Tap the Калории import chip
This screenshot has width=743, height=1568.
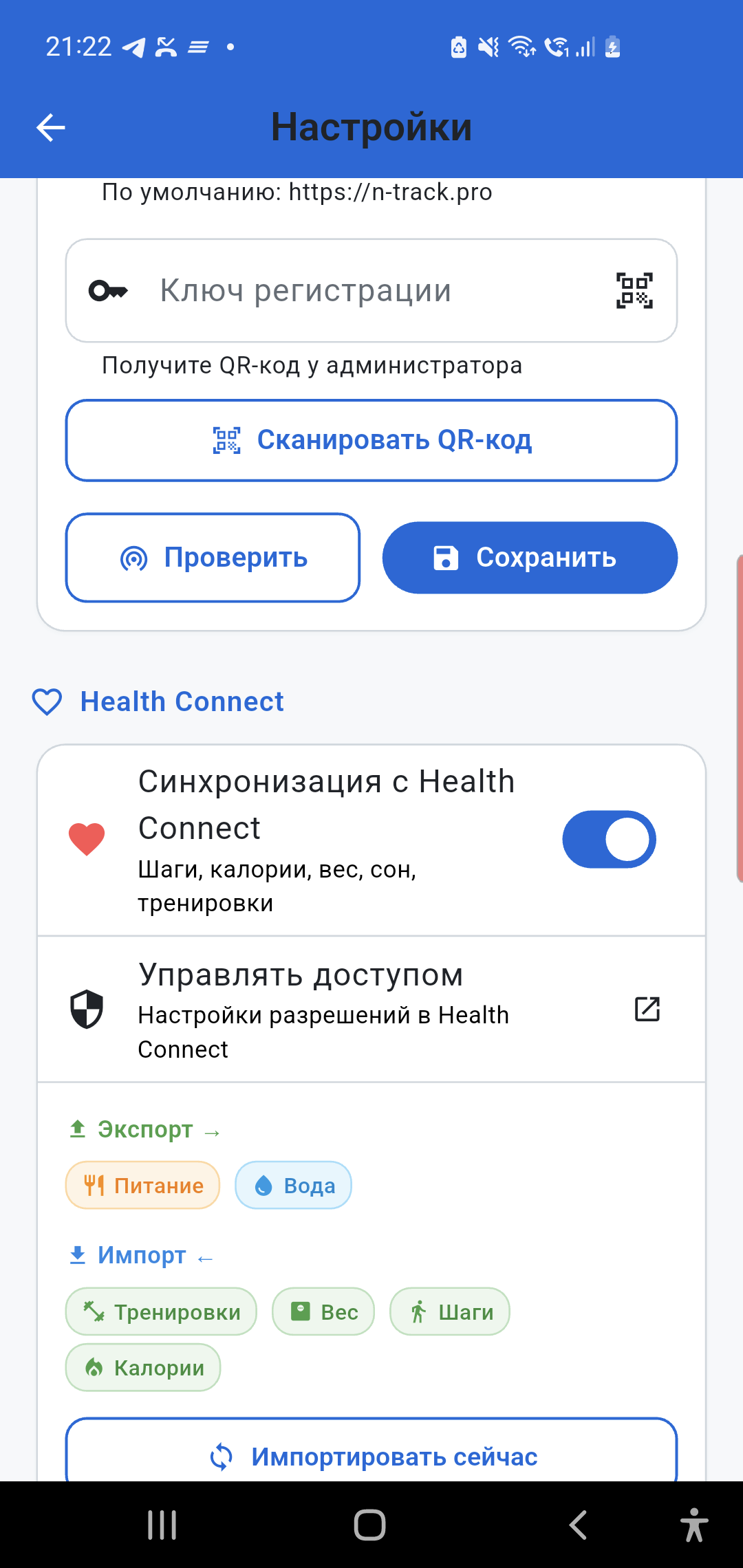(143, 1368)
